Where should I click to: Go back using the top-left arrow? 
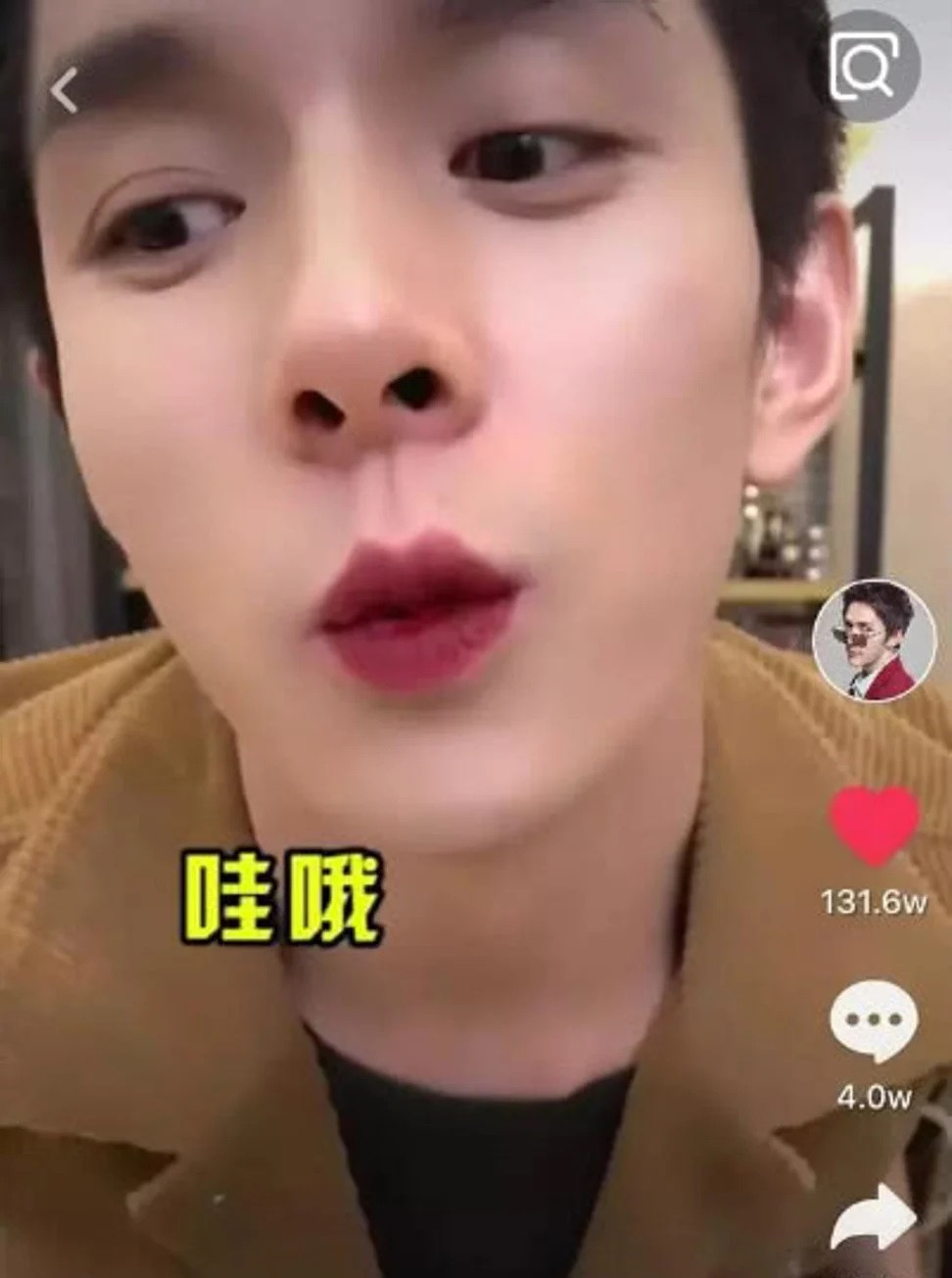pos(65,91)
